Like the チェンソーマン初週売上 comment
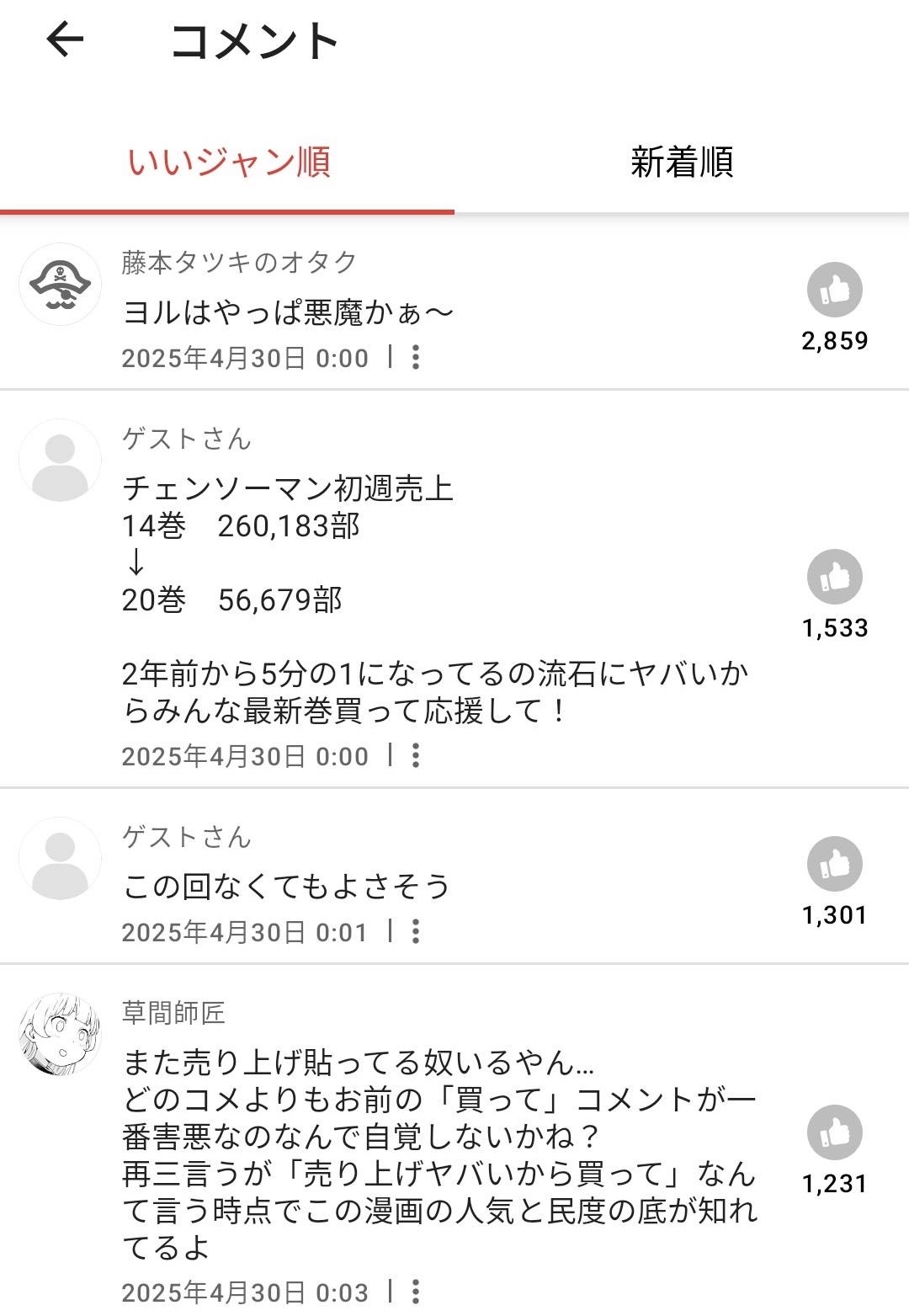Image resolution: width=909 pixels, height=1316 pixels. pos(834,578)
